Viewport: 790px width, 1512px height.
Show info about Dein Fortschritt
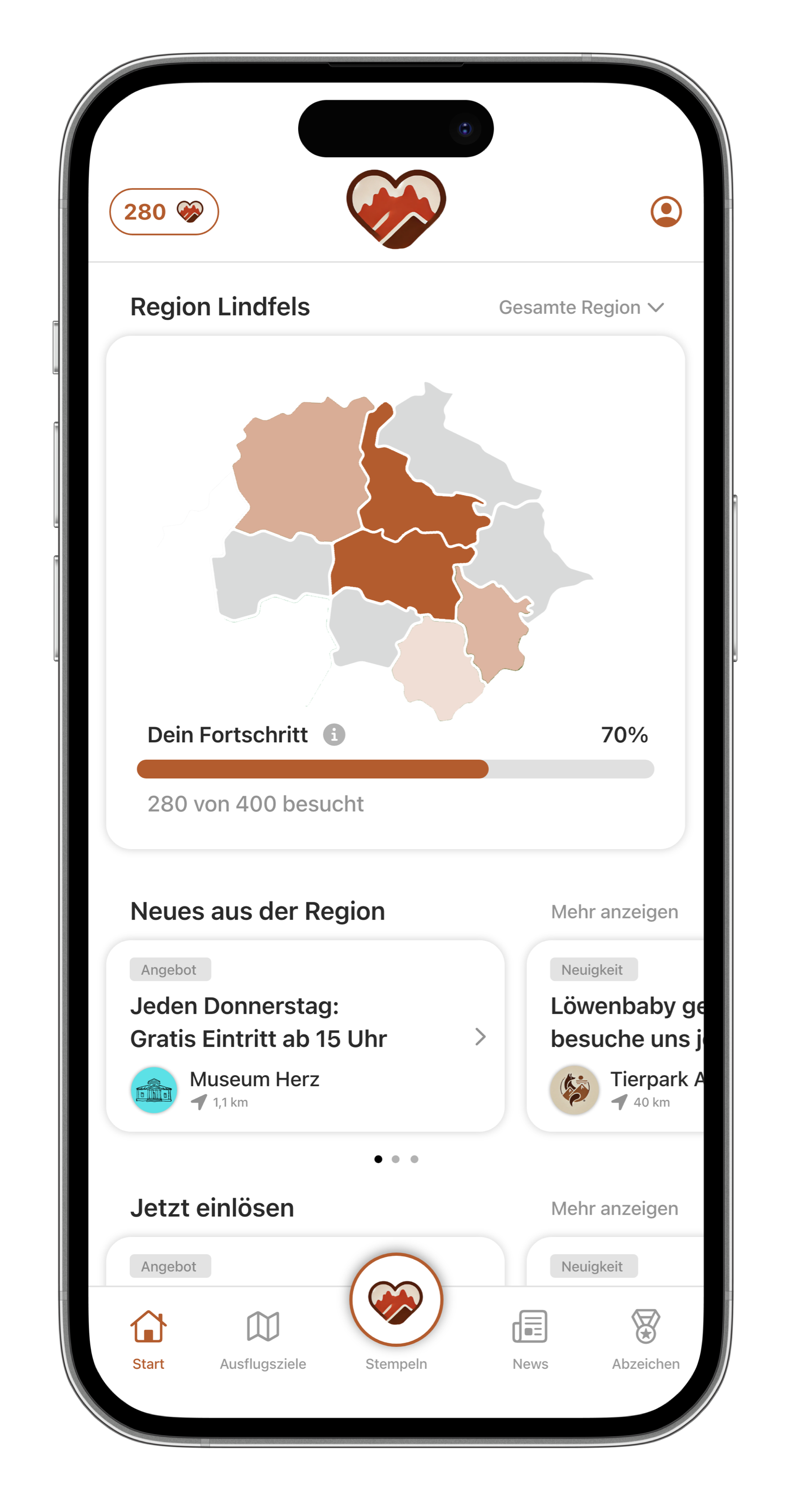(334, 734)
